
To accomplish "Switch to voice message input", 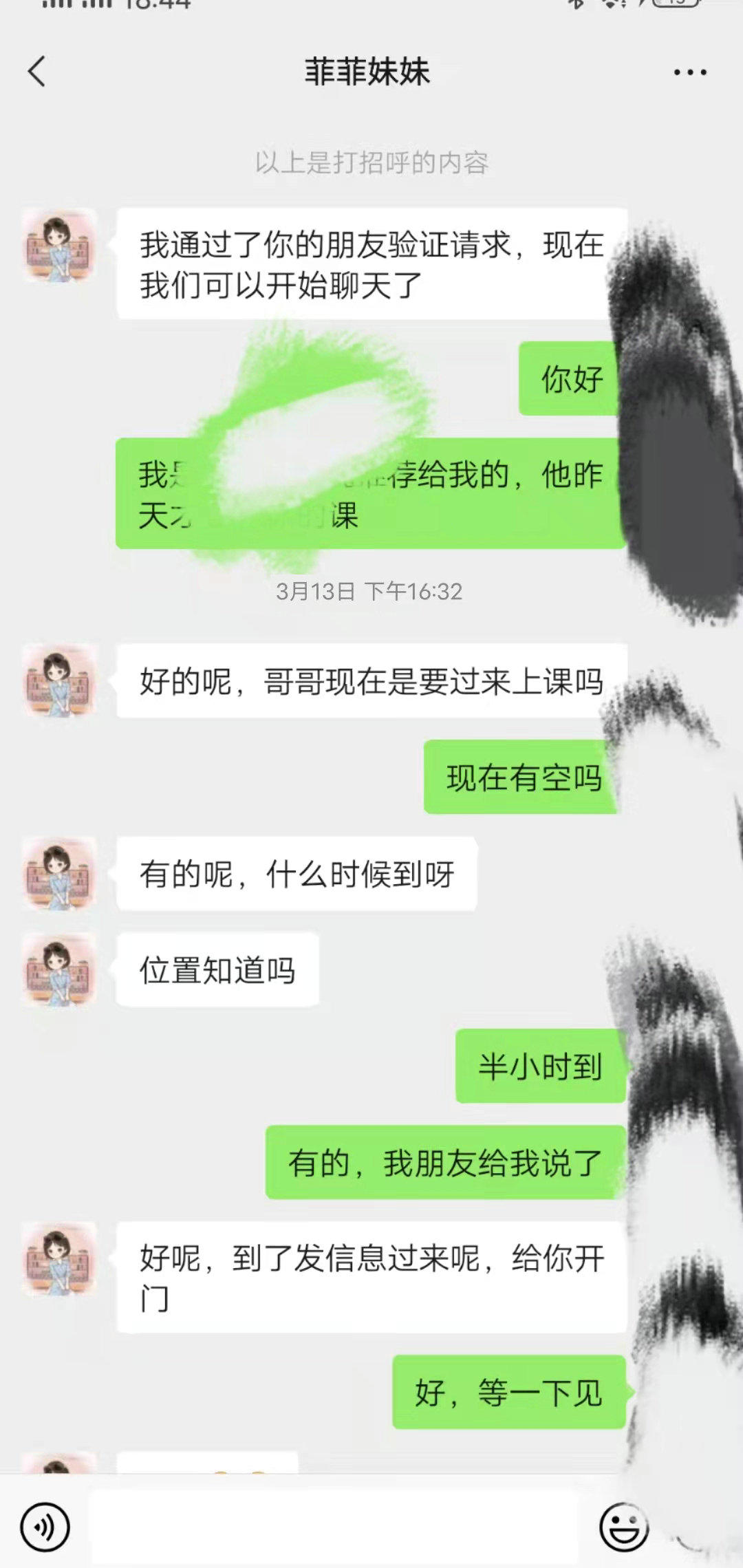I will pyautogui.click(x=45, y=1527).
